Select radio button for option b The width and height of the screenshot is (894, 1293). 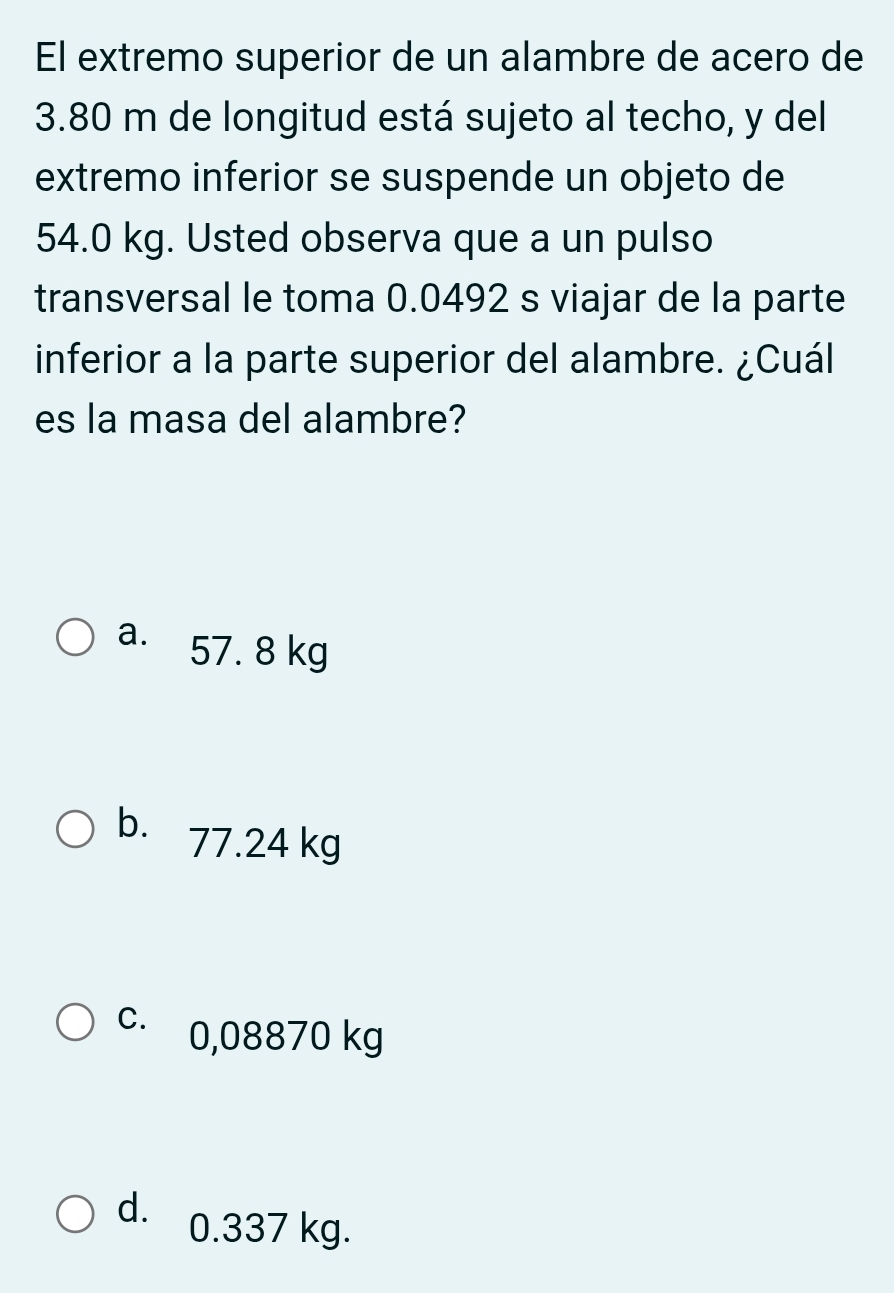click(76, 830)
